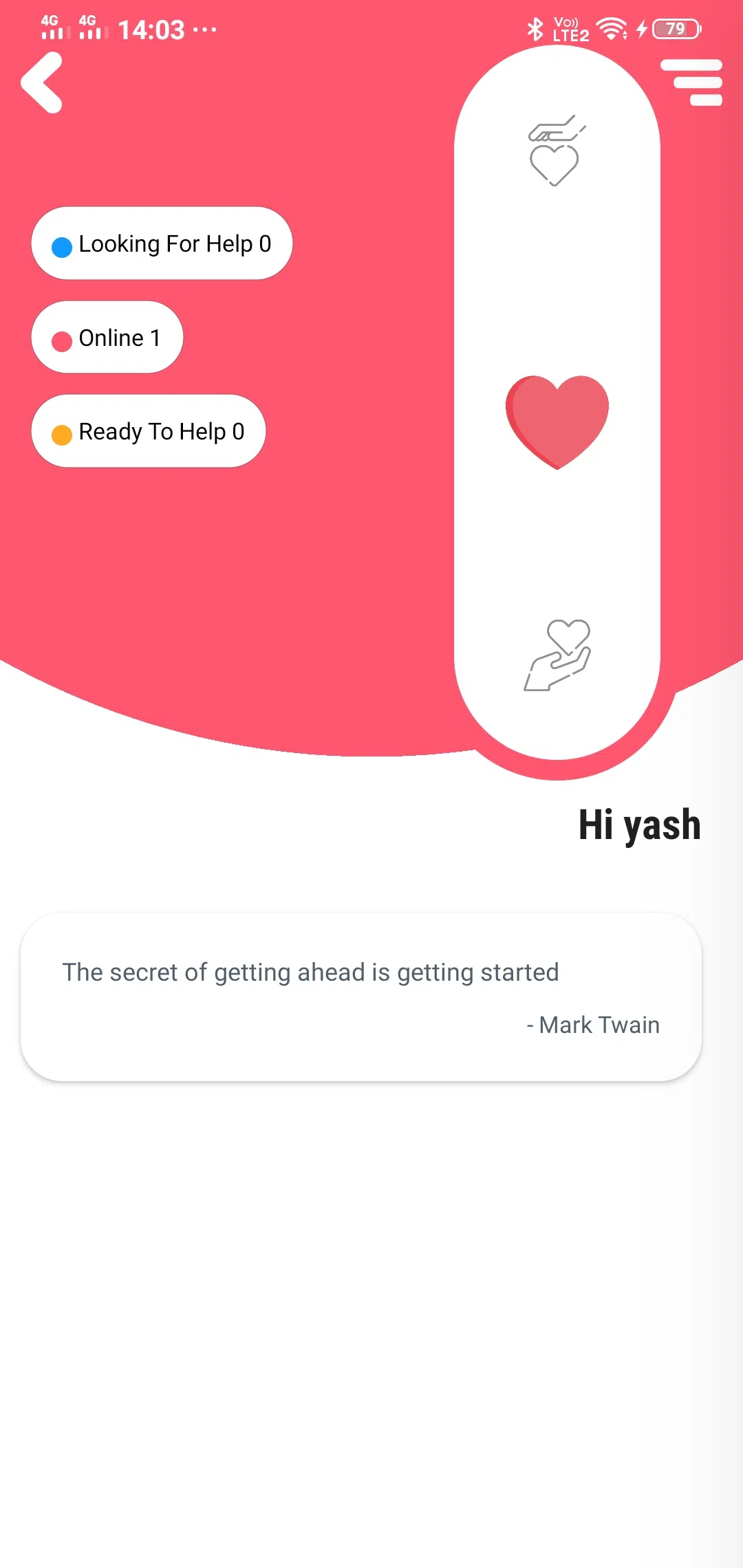Open the menu with three white bars
743x1568 pixels.
[x=691, y=83]
